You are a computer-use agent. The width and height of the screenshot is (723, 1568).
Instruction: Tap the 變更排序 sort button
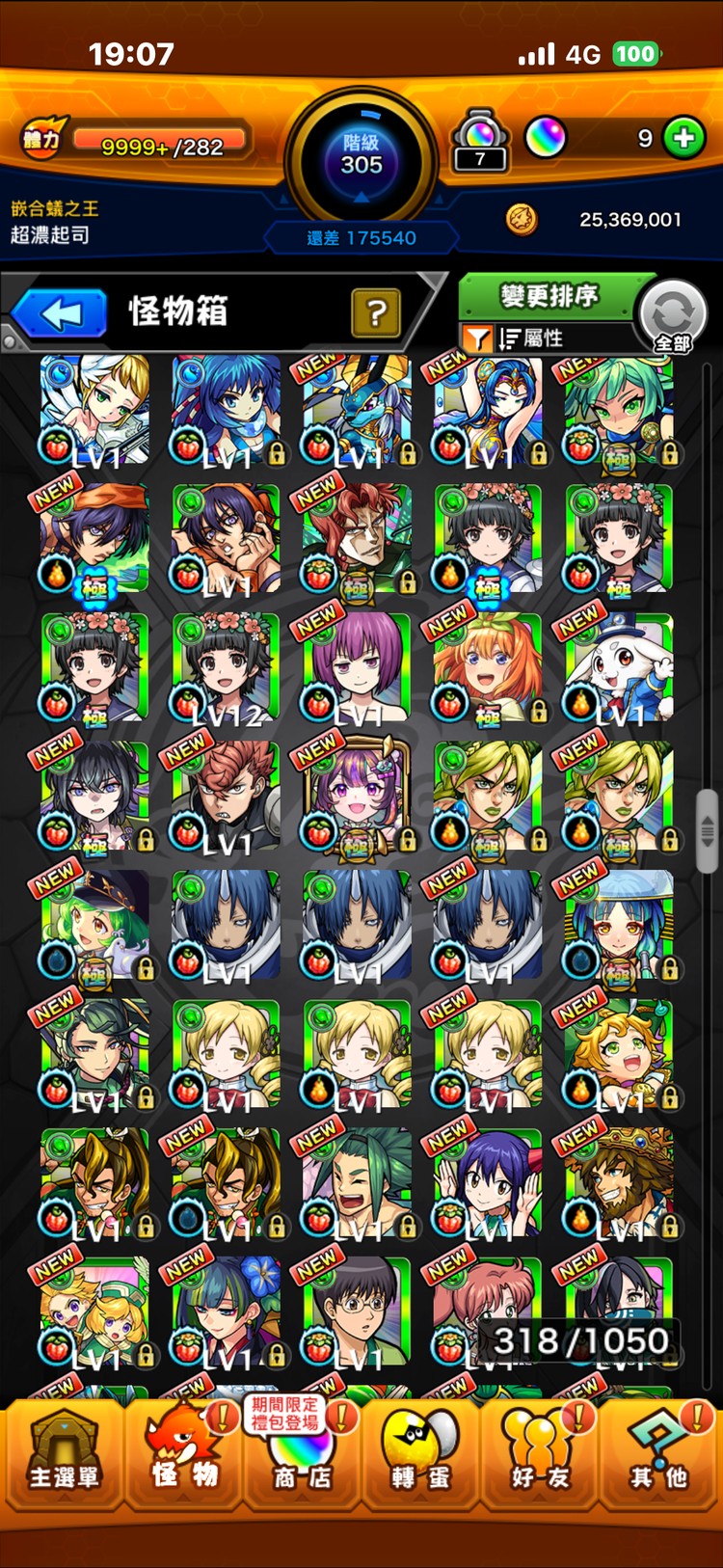pyautogui.click(x=549, y=296)
